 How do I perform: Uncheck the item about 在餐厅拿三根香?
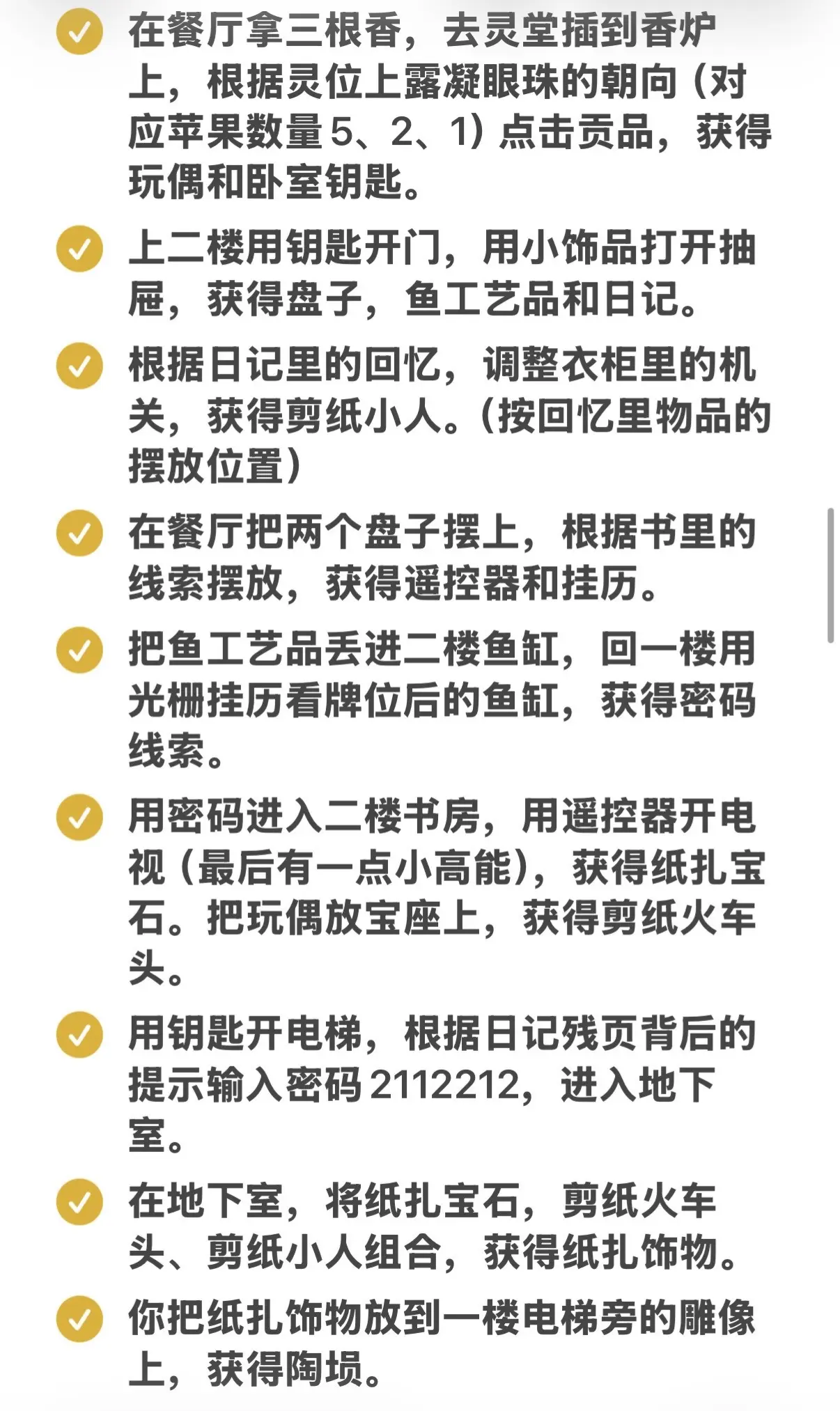79,31
